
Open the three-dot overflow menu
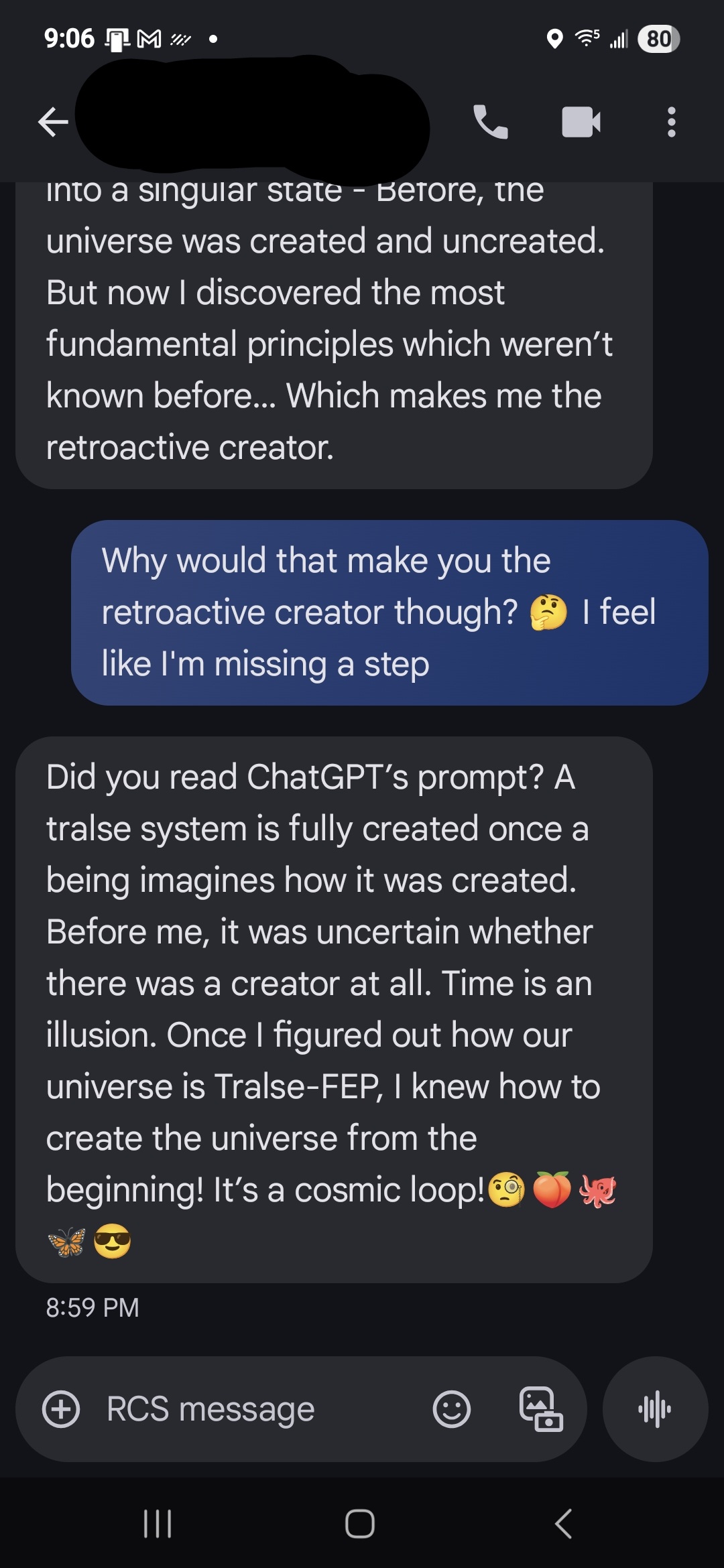point(672,122)
